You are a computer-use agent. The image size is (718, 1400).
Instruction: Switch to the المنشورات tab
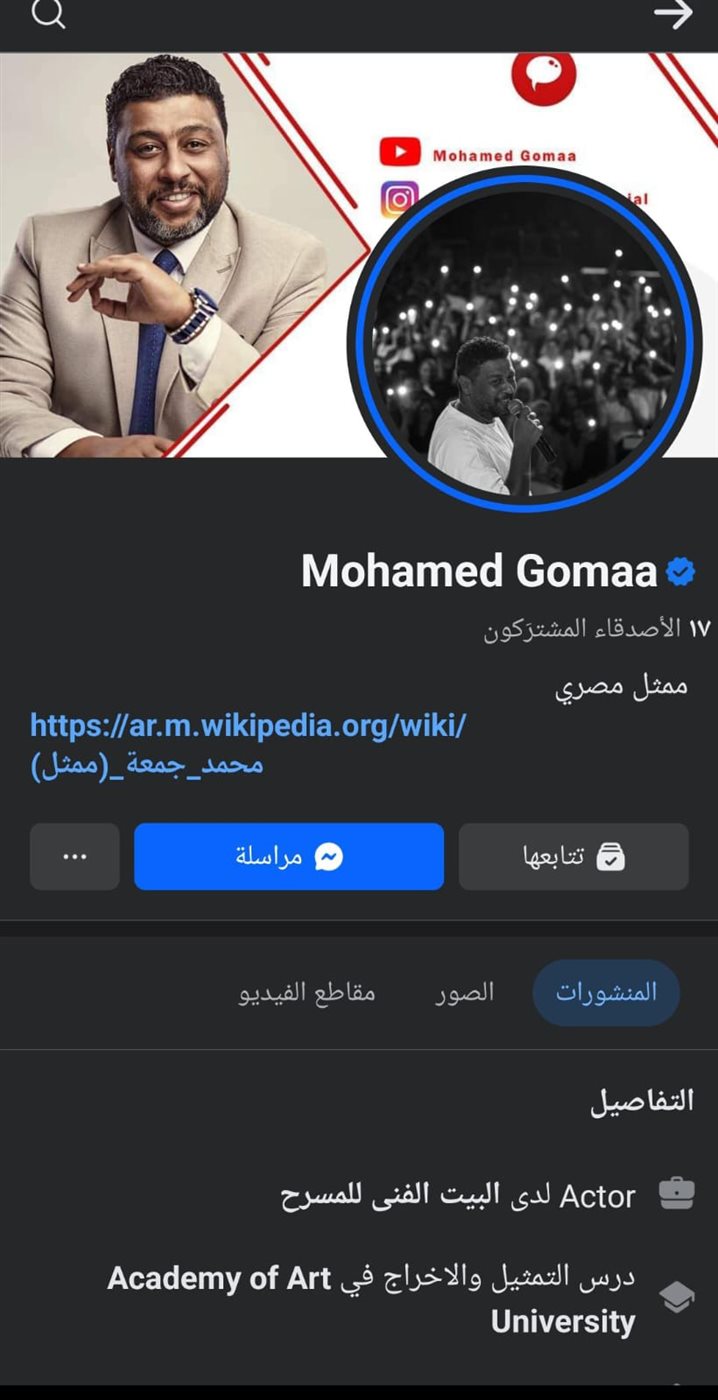[606, 992]
